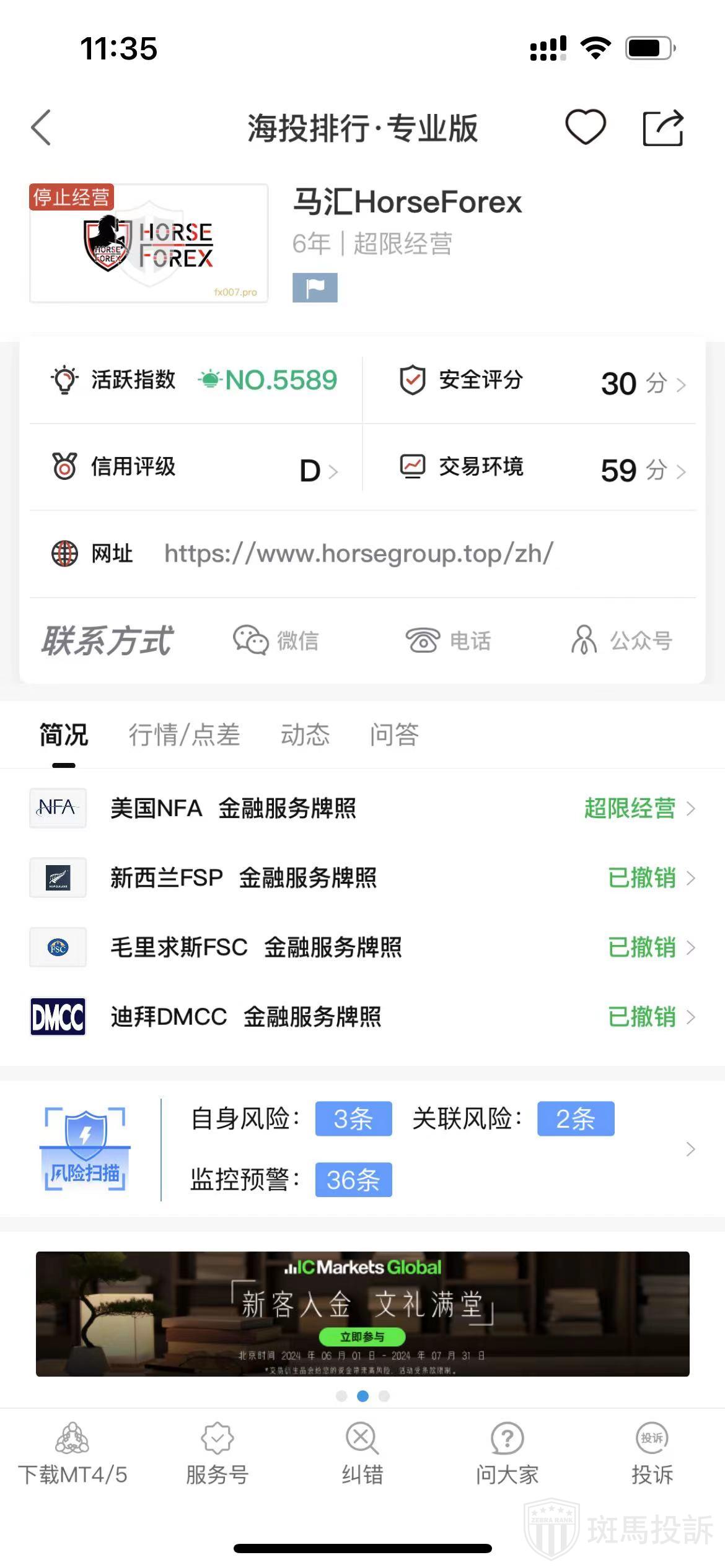Open 毛里求斯FSC license details
Viewport: 725px width, 1568px height.
coord(362,947)
